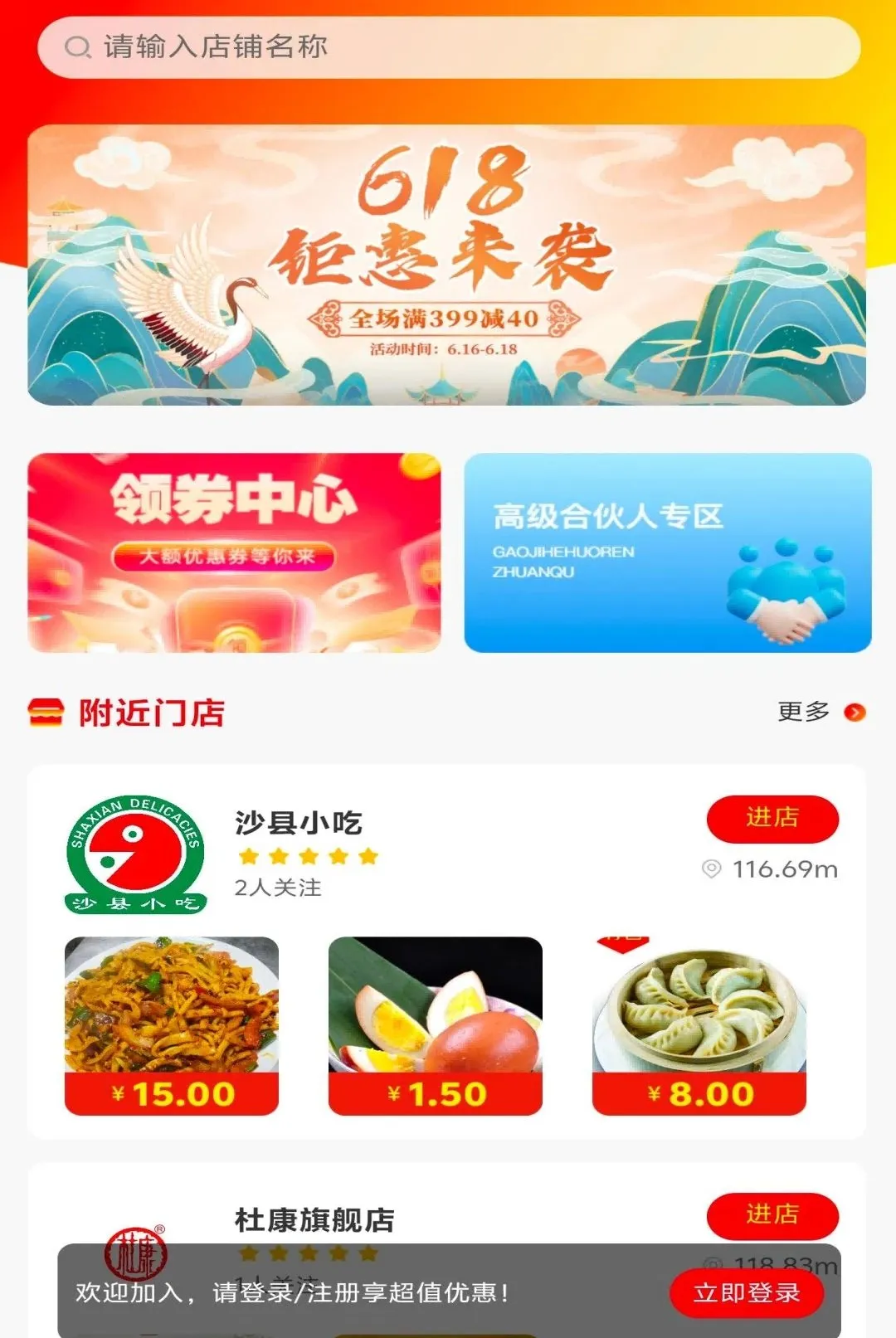Open the 沙县小吃 store card
The width and height of the screenshot is (896, 1338).
click(447, 951)
